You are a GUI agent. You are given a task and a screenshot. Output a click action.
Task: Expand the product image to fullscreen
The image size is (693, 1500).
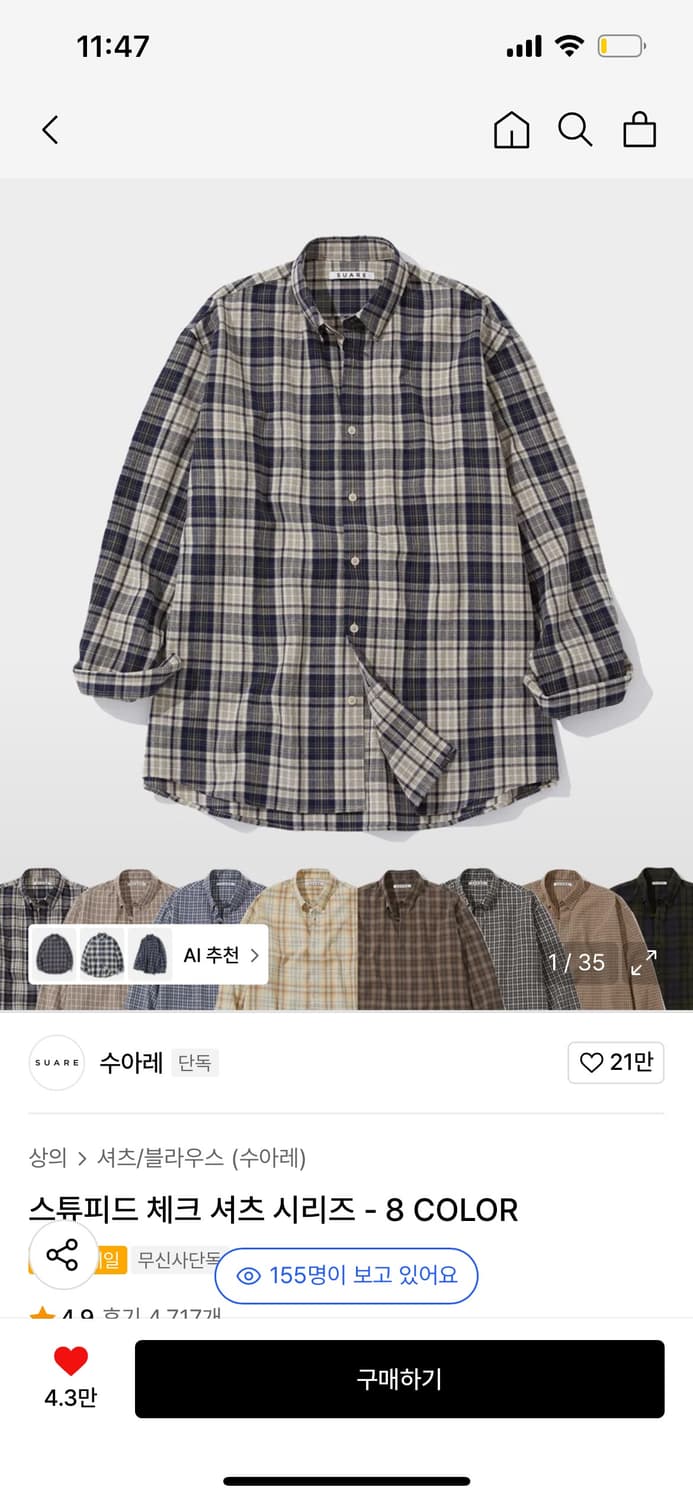pos(643,962)
